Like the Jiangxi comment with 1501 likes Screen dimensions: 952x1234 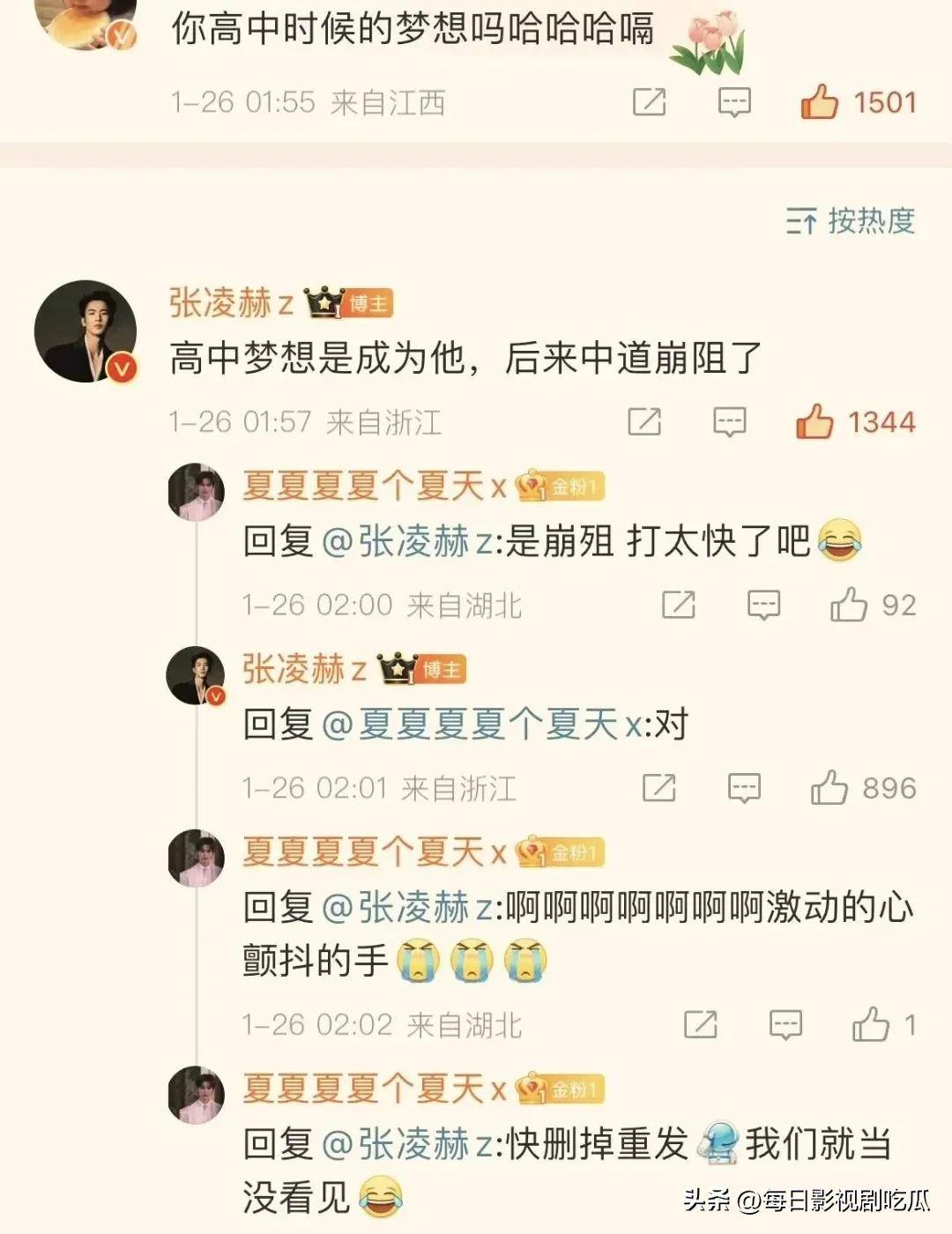pos(819,102)
